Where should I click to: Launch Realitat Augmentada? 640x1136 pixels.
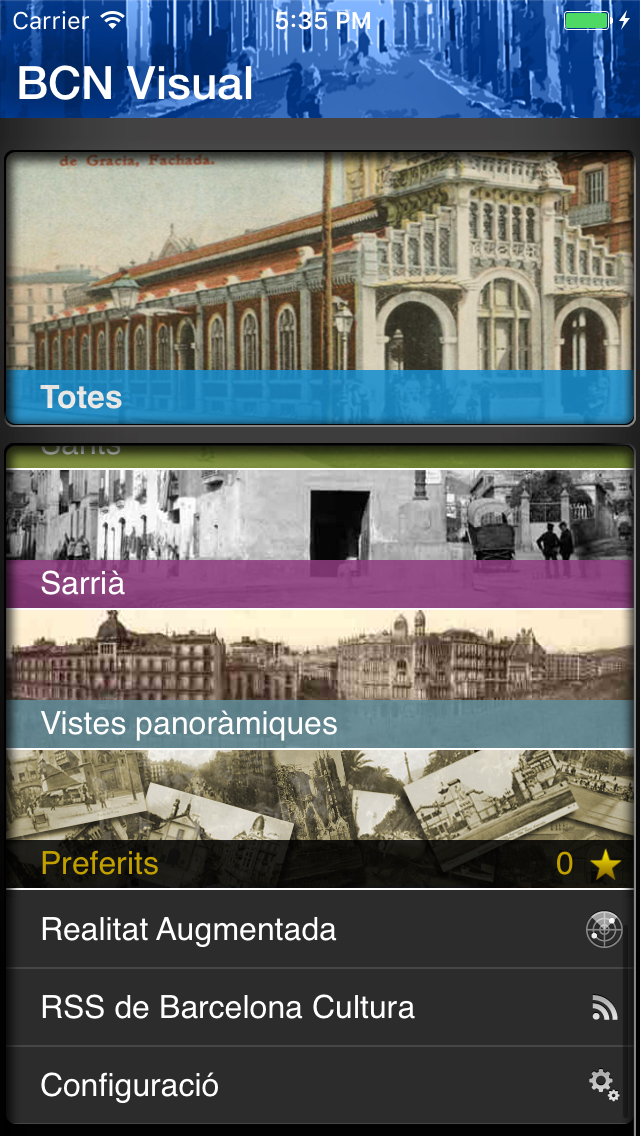coord(320,930)
